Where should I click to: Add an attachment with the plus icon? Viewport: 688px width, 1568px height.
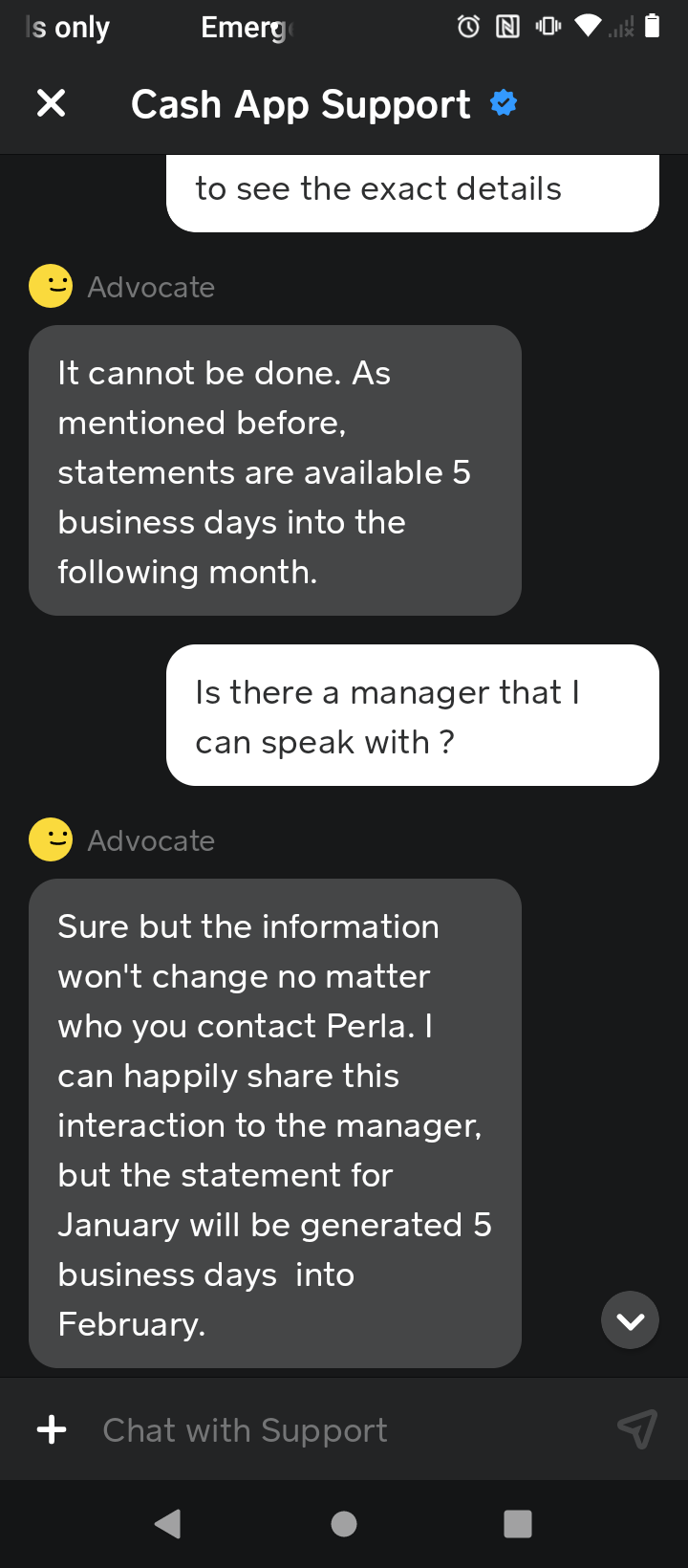point(52,1430)
